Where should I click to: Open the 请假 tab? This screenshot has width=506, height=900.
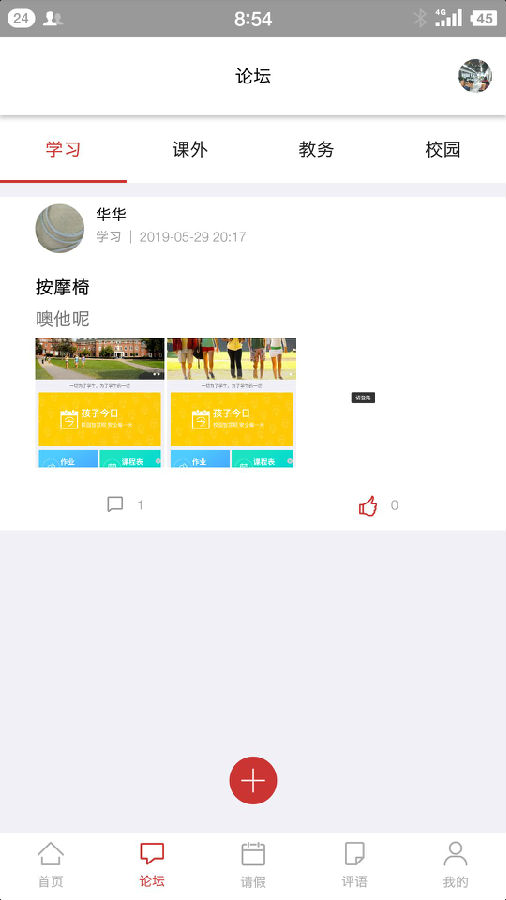(253, 865)
